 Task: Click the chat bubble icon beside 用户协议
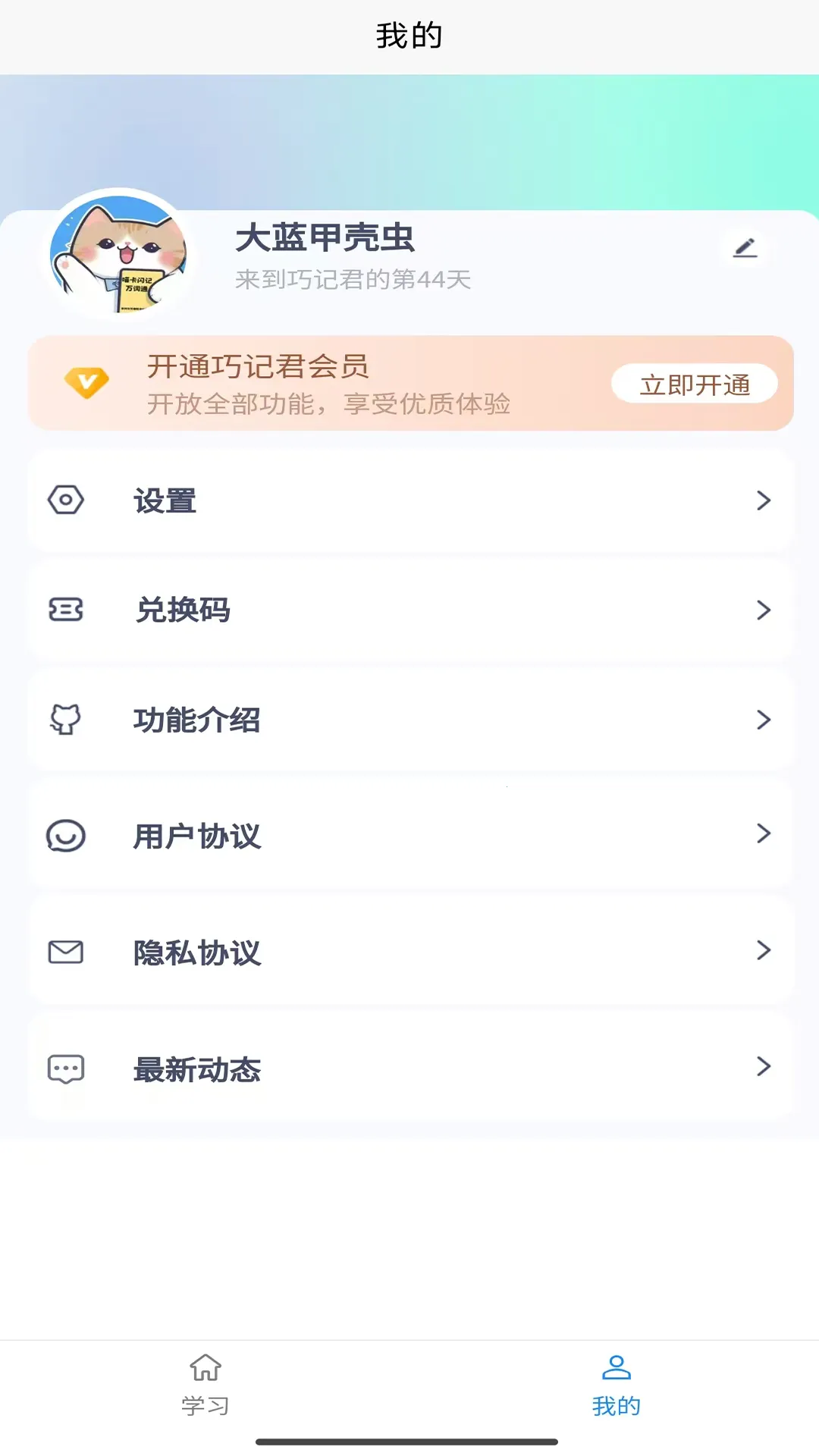pyautogui.click(x=66, y=835)
